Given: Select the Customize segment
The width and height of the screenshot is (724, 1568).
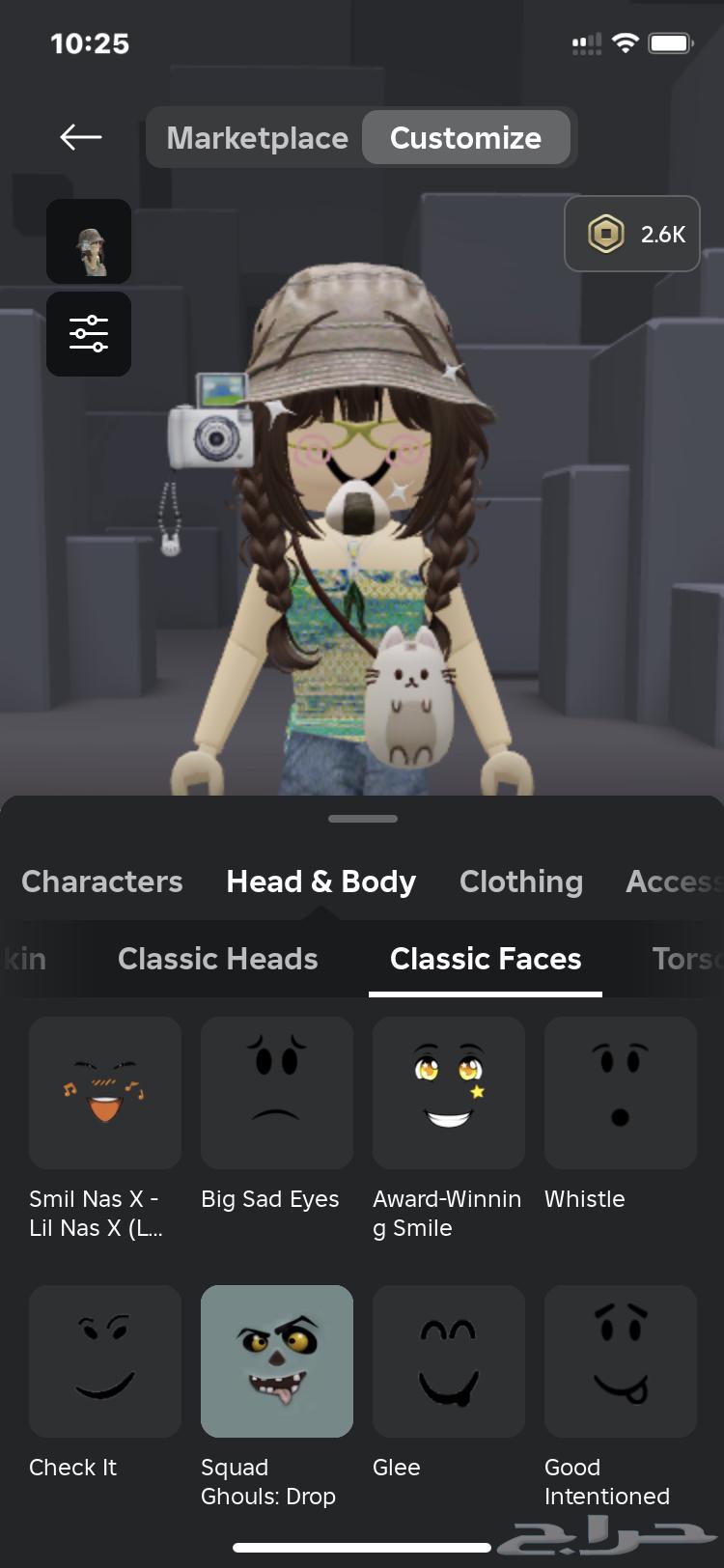Looking at the screenshot, I should [465, 138].
